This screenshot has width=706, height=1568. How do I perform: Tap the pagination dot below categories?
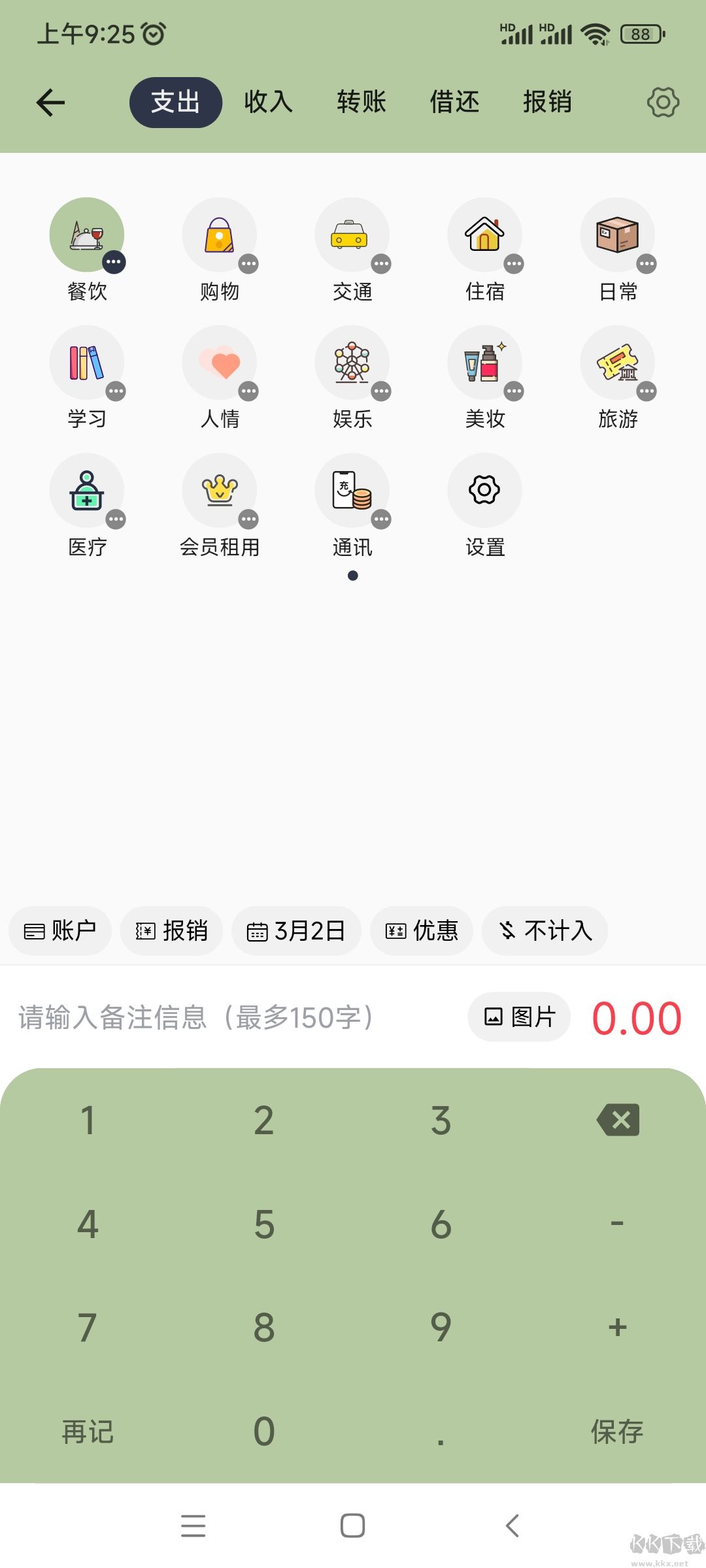click(x=352, y=576)
